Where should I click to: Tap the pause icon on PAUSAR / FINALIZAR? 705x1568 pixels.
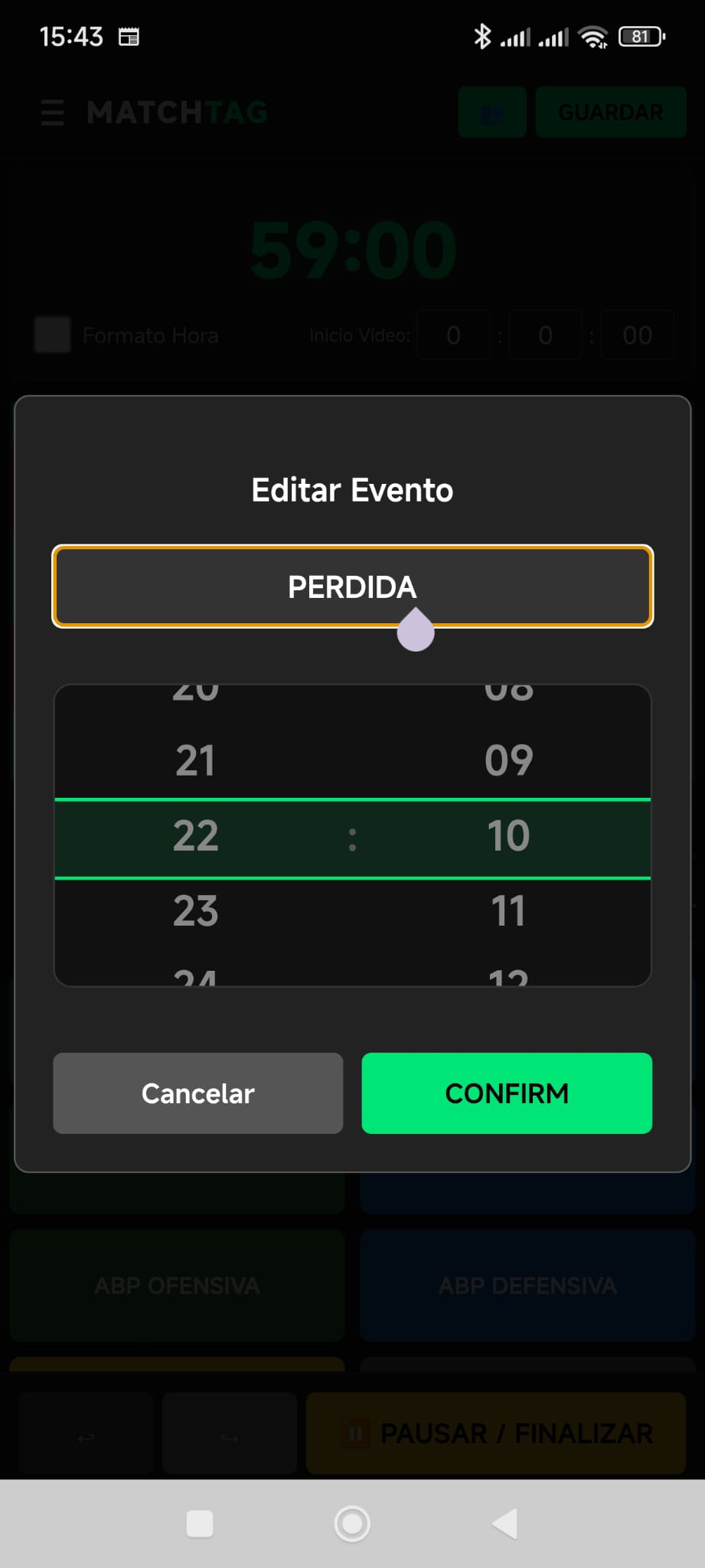(x=355, y=1432)
